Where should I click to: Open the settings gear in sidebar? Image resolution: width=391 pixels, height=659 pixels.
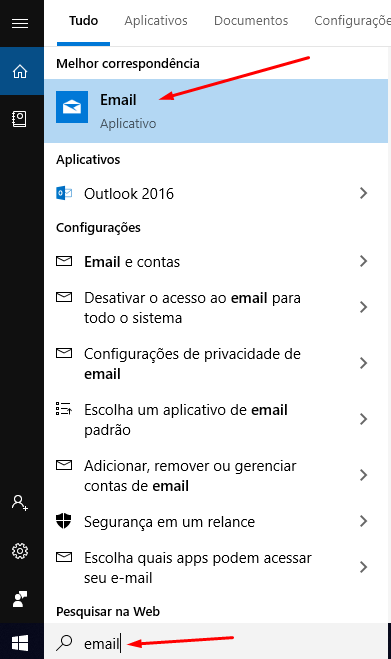tap(20, 551)
